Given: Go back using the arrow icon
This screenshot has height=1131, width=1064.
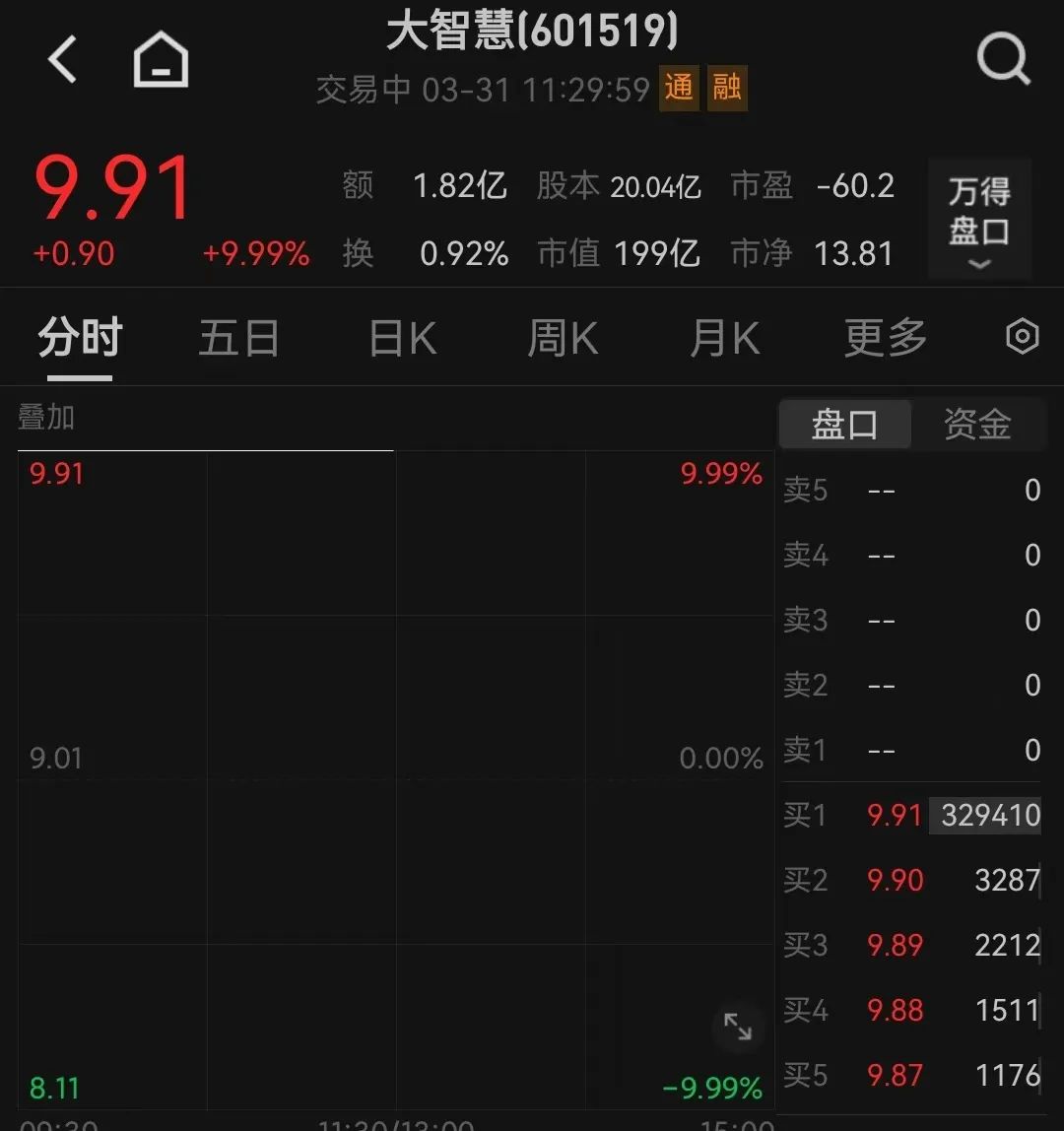Looking at the screenshot, I should click(x=63, y=59).
